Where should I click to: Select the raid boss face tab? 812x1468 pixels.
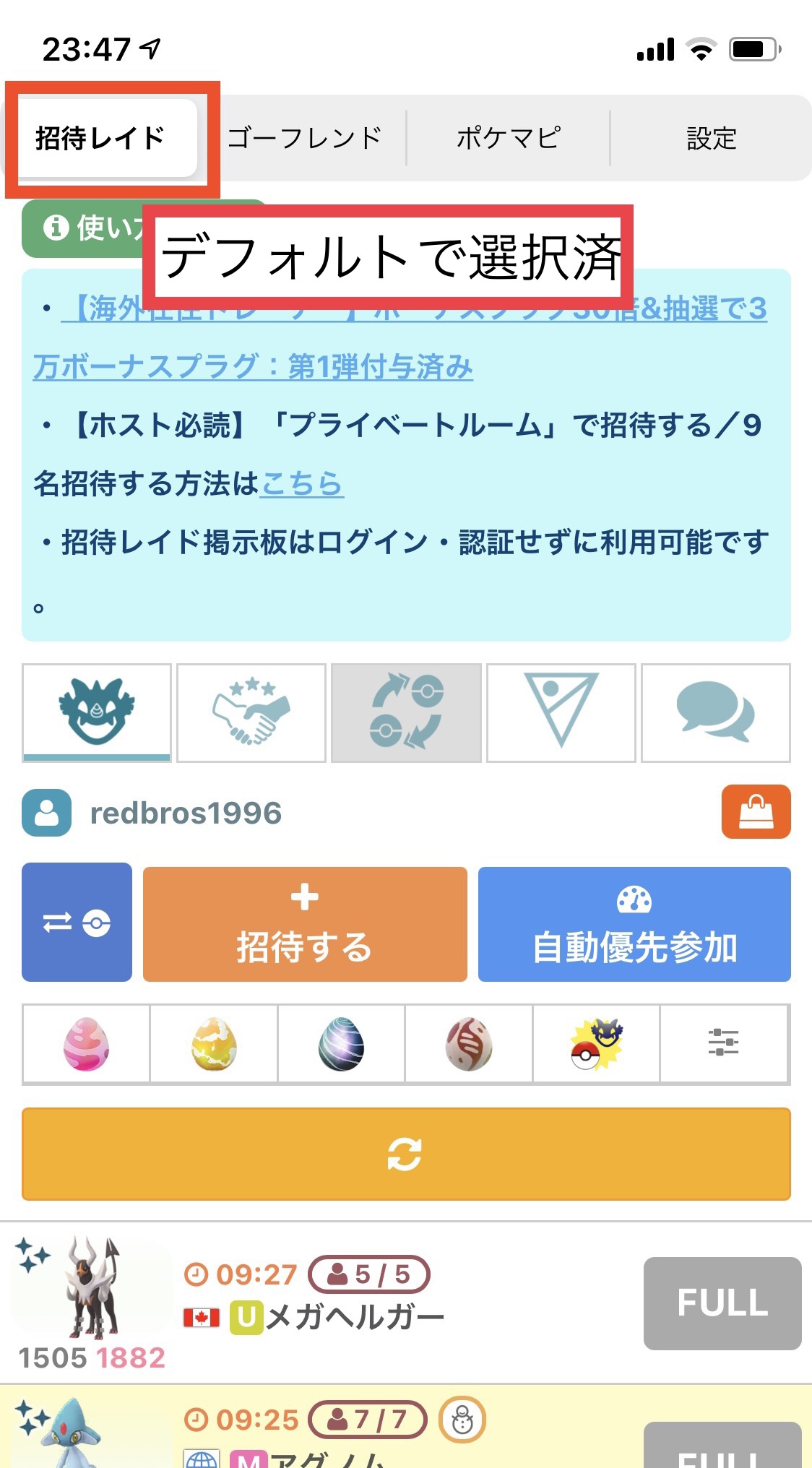(97, 713)
